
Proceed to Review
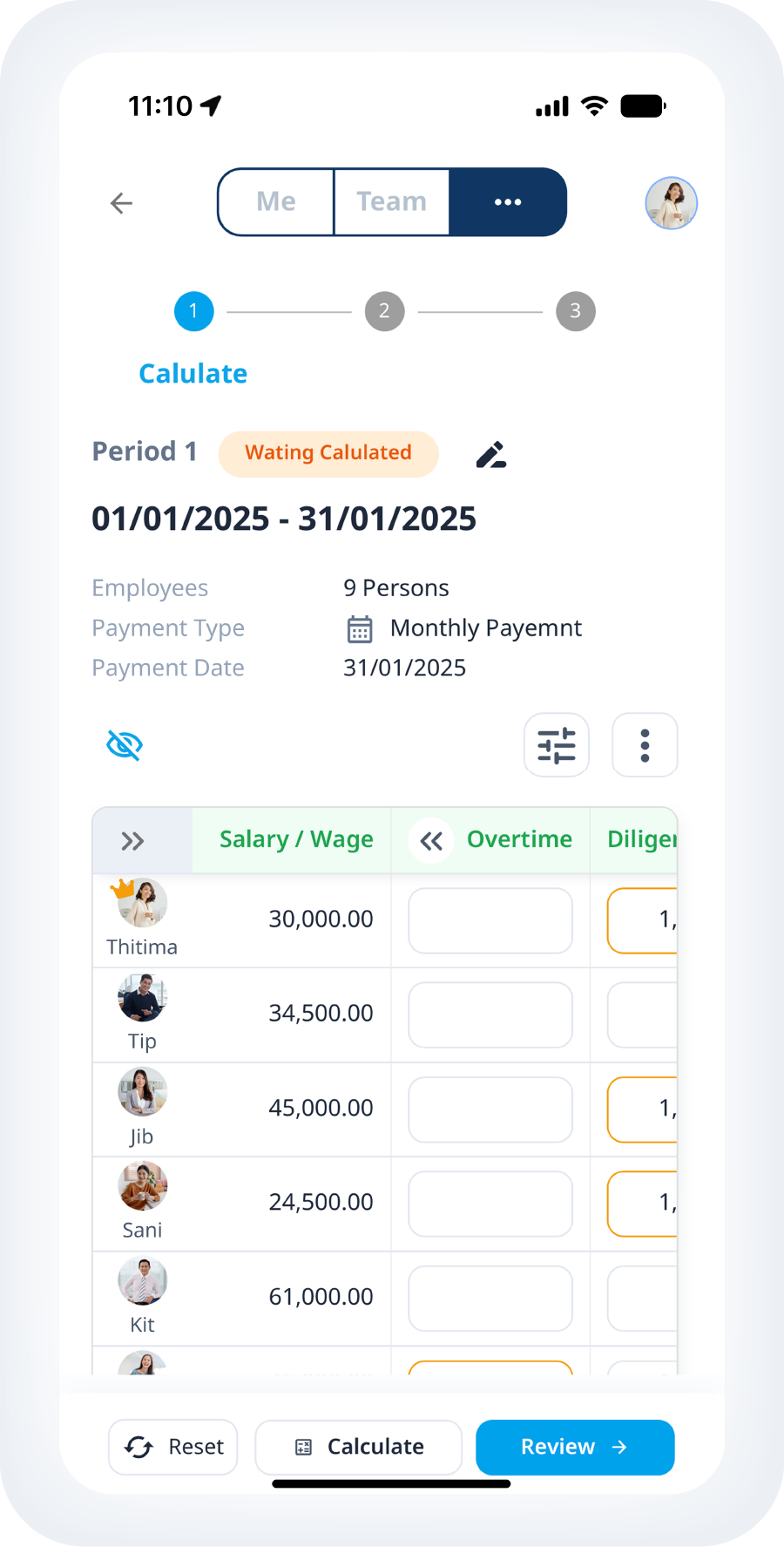[575, 1447]
